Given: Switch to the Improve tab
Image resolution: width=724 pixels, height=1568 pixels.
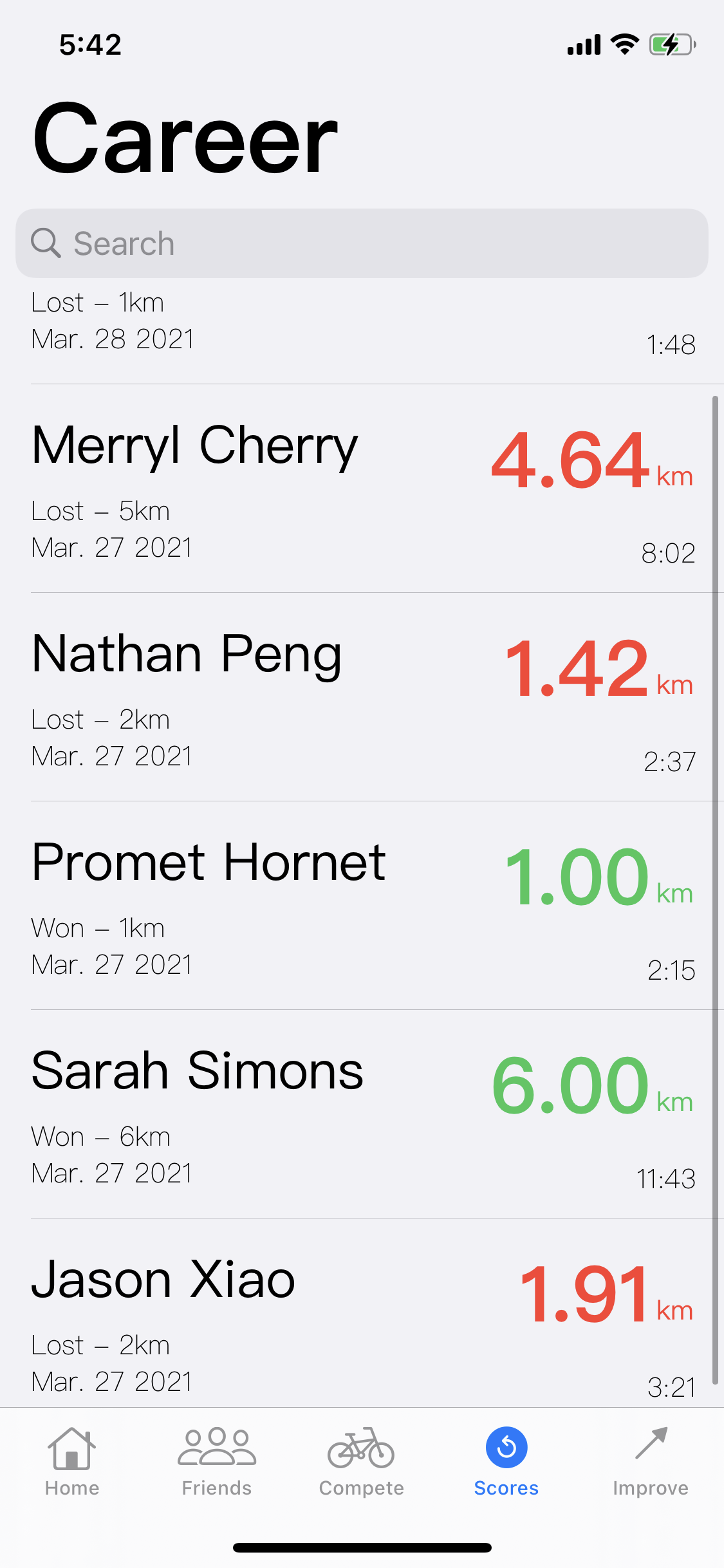Looking at the screenshot, I should point(651,1461).
